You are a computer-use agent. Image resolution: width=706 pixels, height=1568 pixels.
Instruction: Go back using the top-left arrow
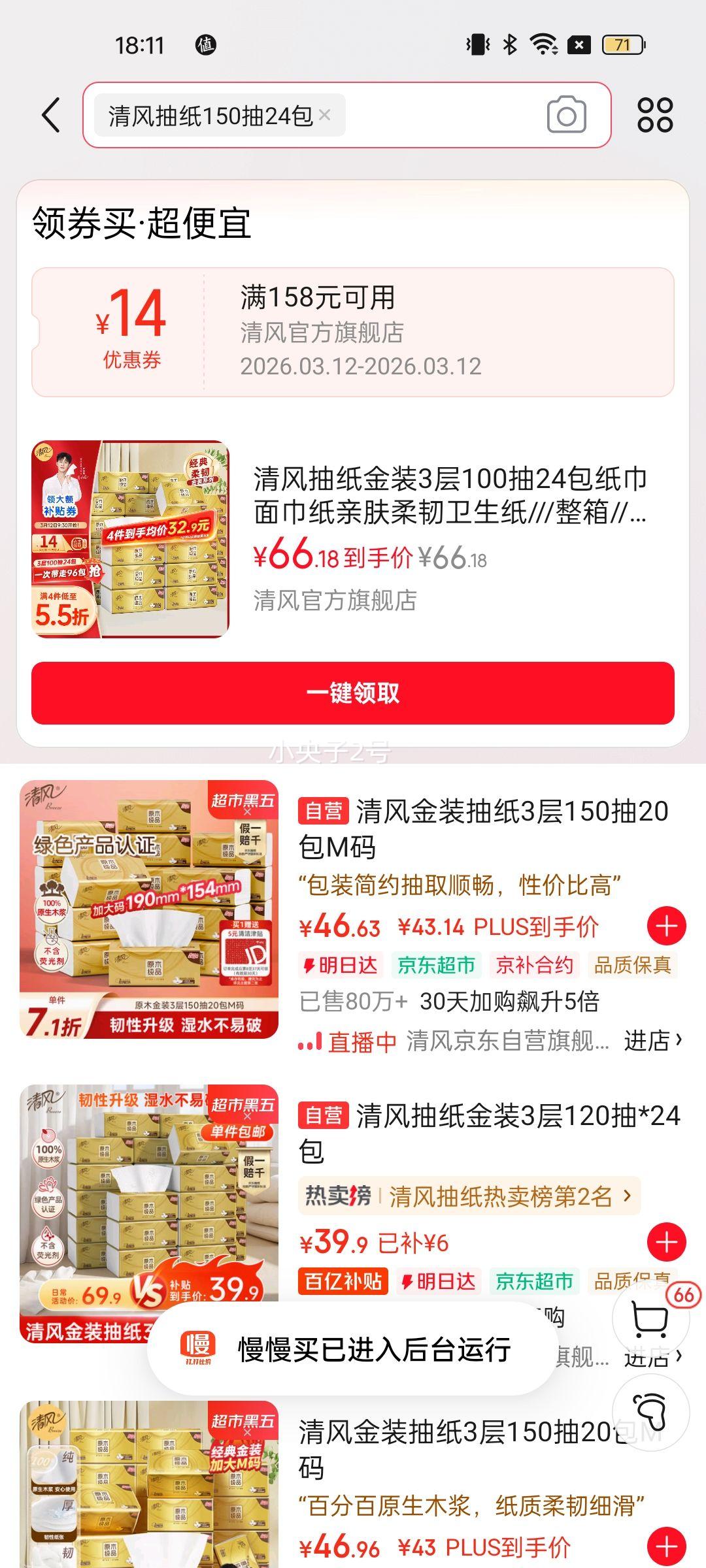51,116
